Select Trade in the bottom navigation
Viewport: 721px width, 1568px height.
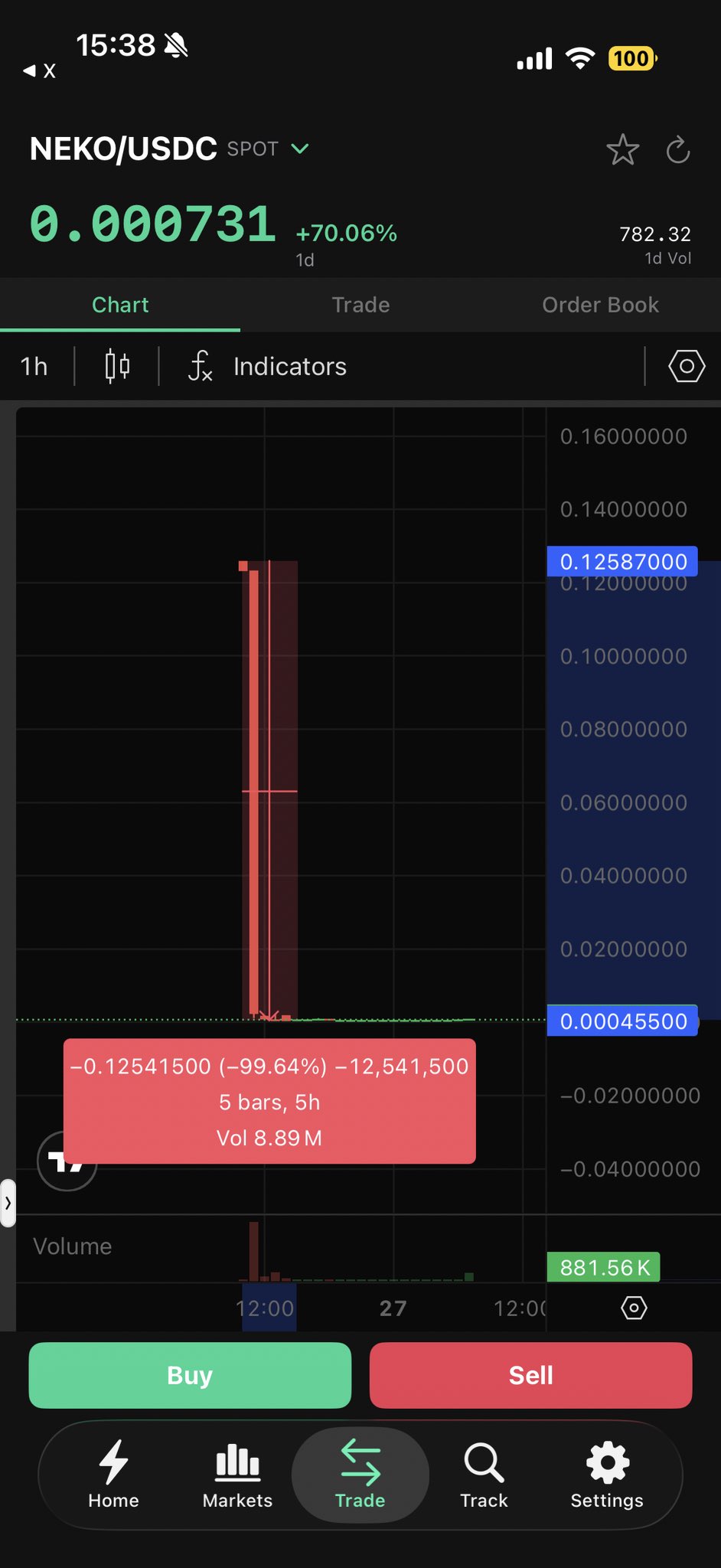tap(360, 1475)
